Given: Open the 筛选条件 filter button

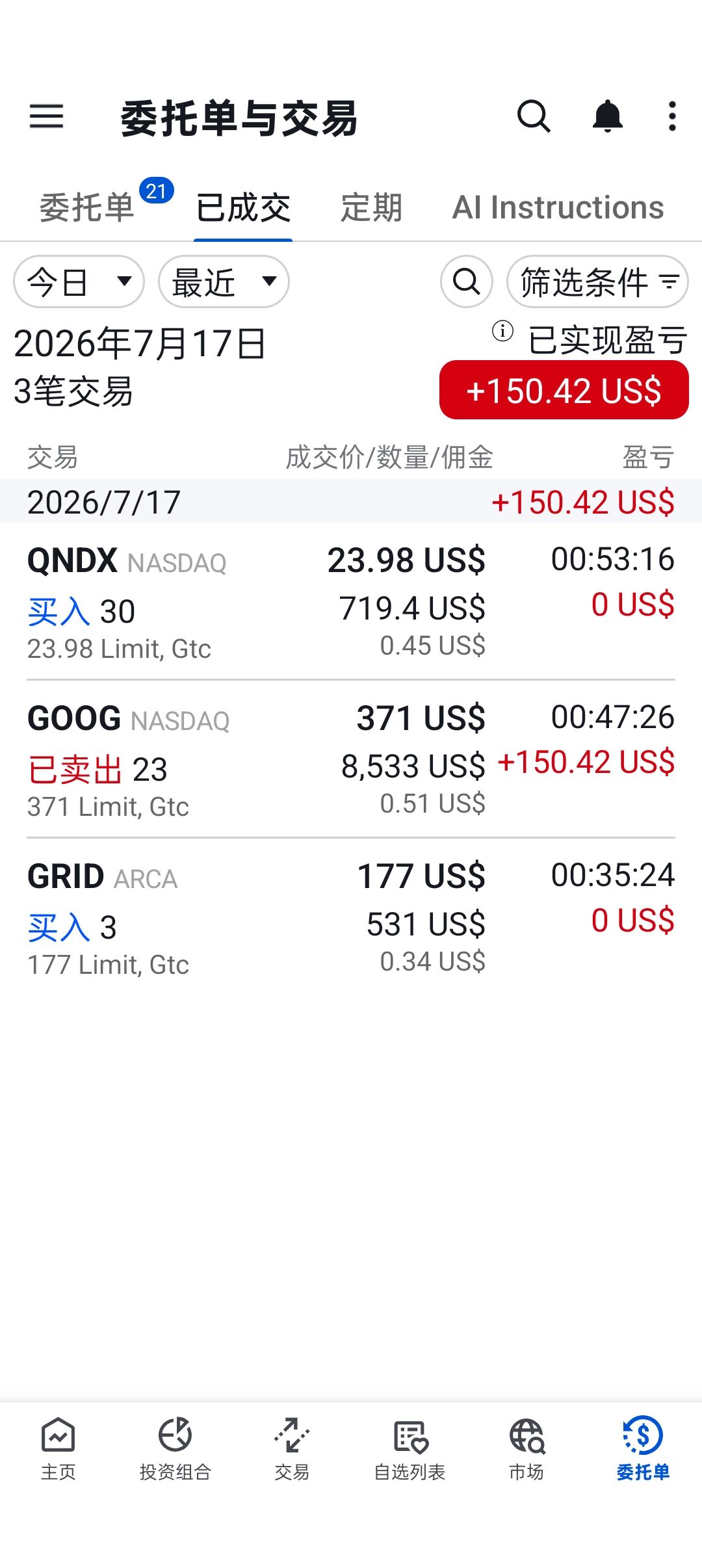Looking at the screenshot, I should point(597,281).
